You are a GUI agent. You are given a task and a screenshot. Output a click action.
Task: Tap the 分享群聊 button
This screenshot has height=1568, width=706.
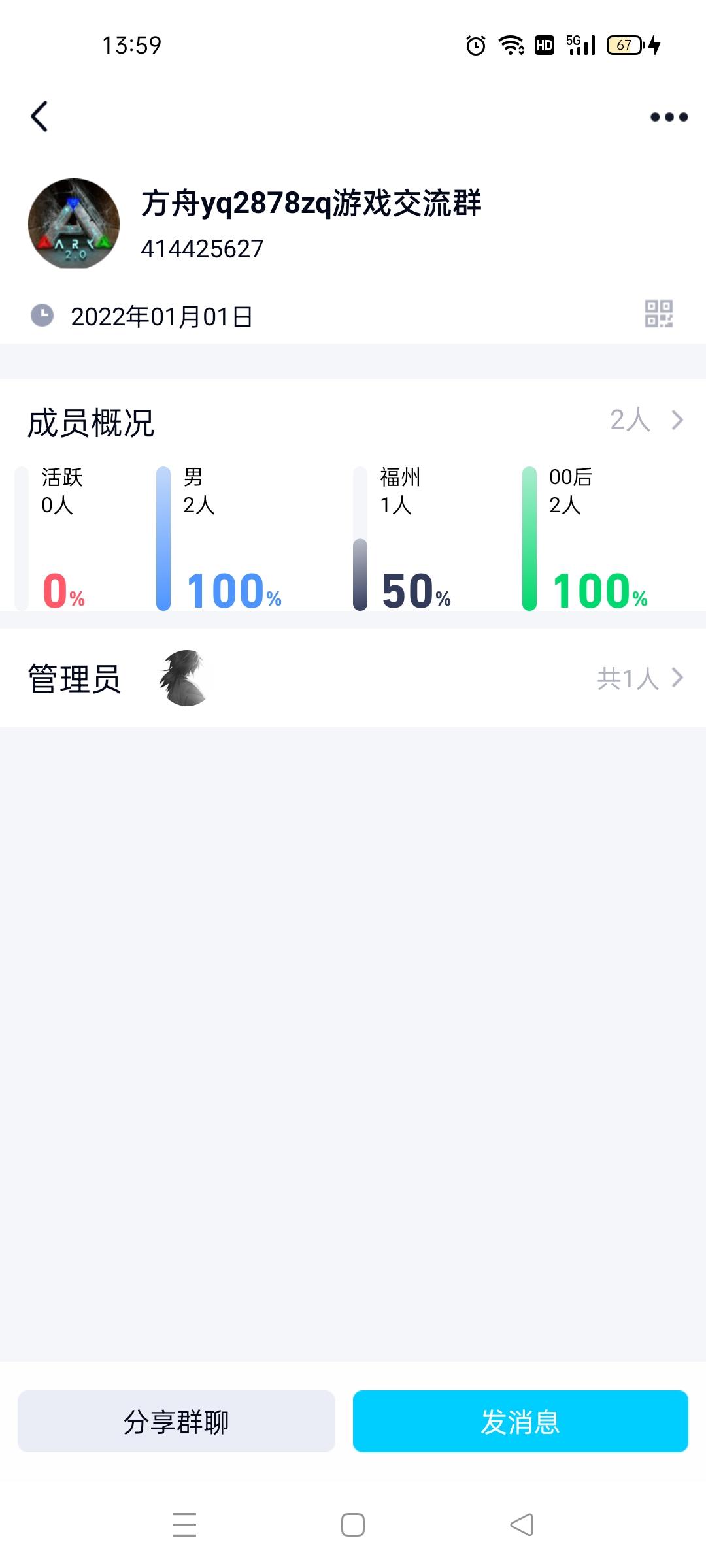point(176,1421)
